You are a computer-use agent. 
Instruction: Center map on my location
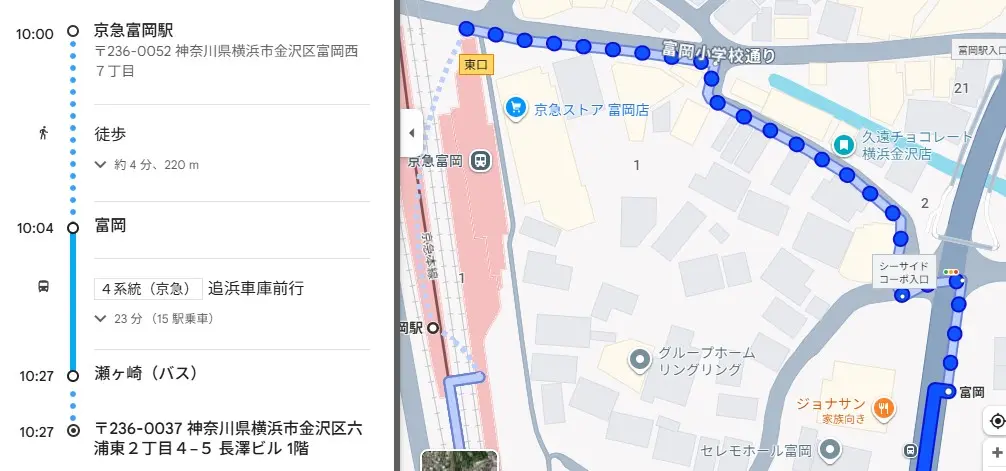(996, 421)
